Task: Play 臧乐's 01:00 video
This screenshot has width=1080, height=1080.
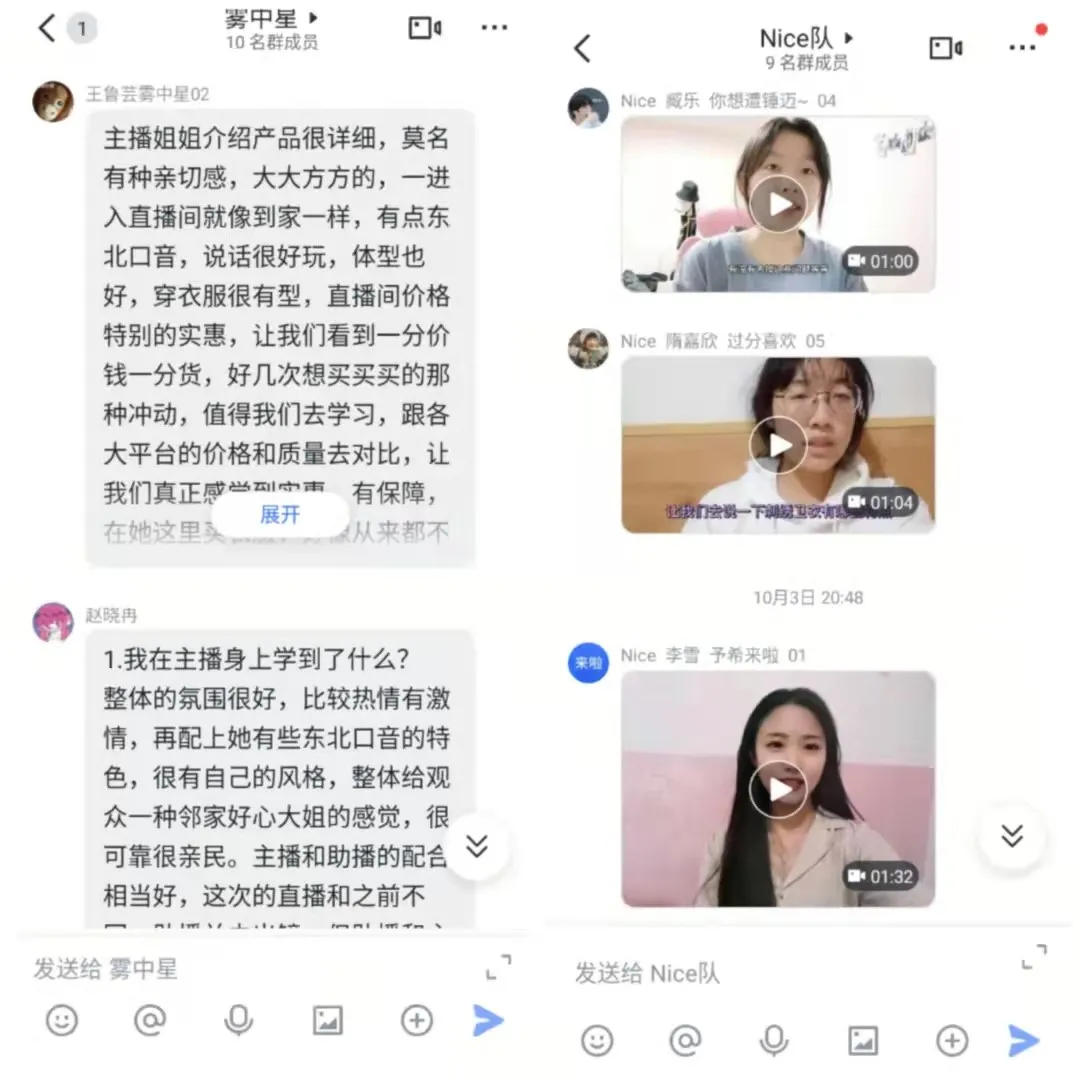Action: (x=778, y=204)
